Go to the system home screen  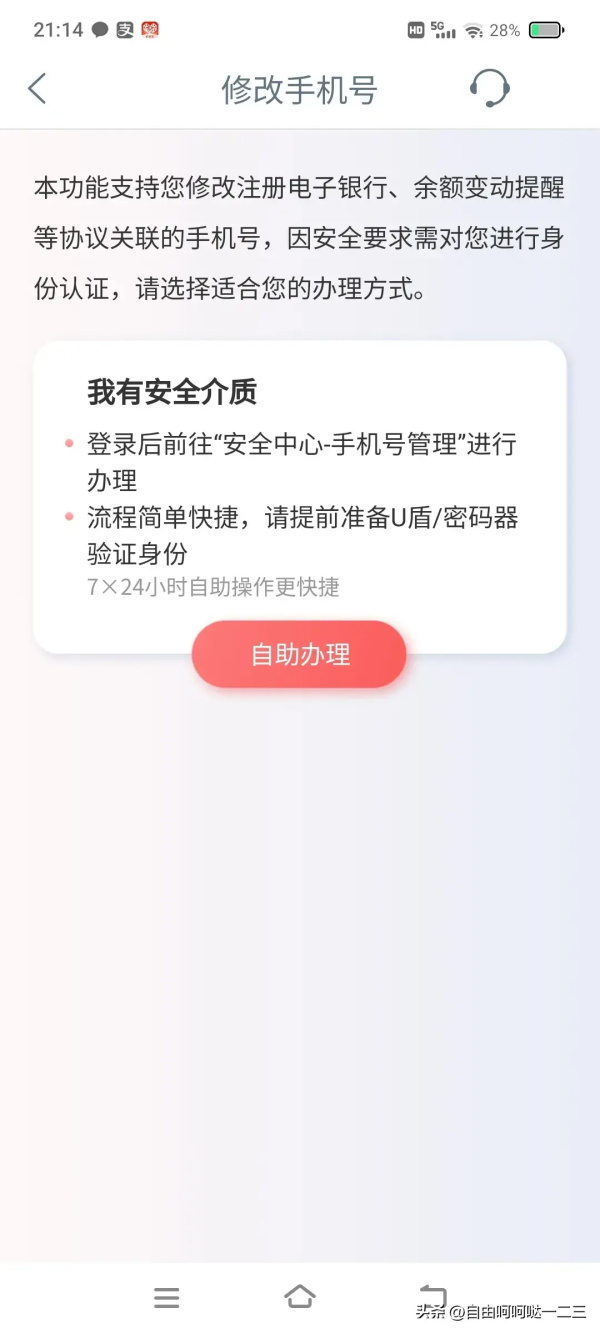click(300, 1297)
